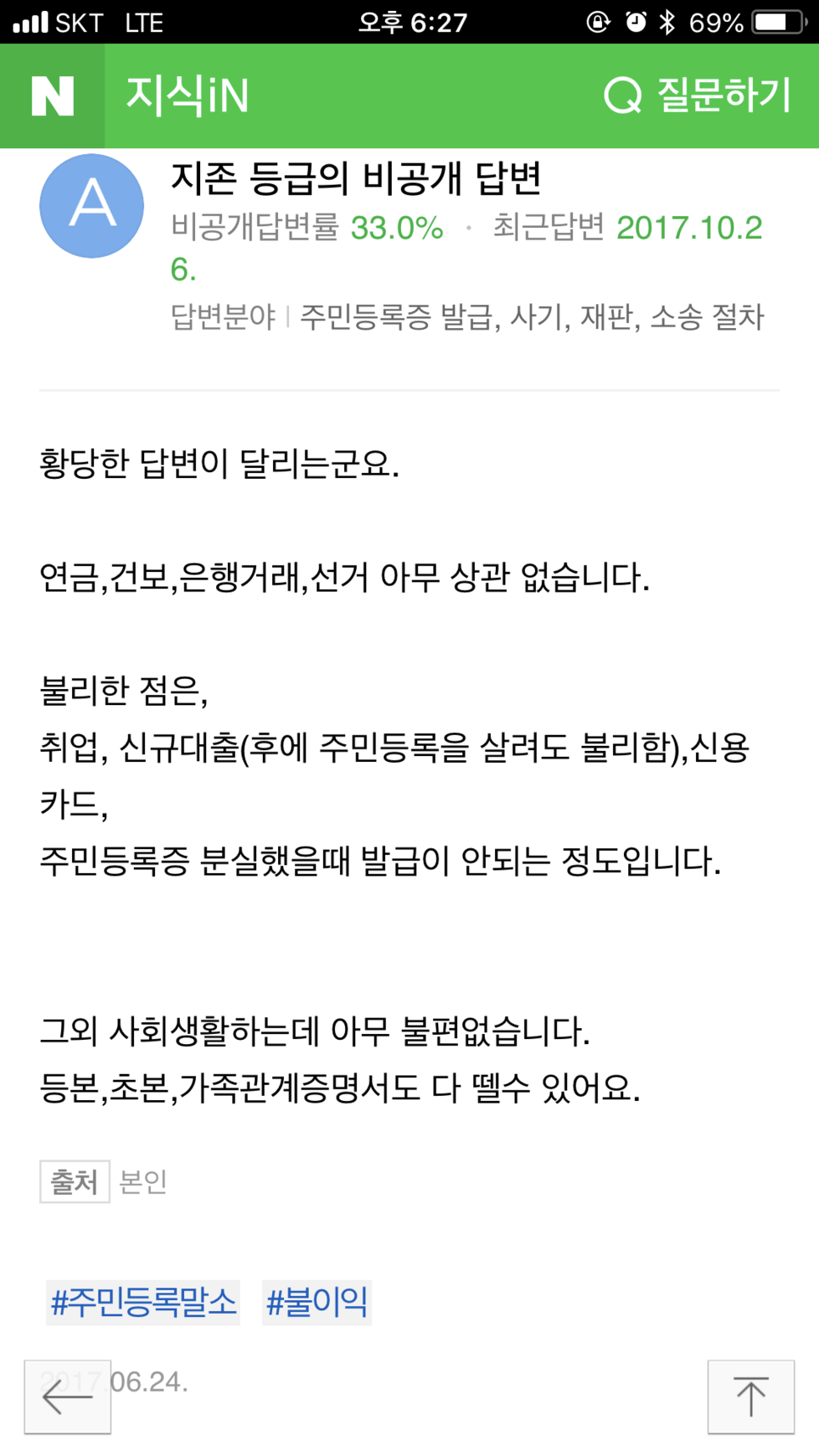Screen dimensions: 819x1456
Task: Open the 지식iN main page
Action: tap(187, 96)
